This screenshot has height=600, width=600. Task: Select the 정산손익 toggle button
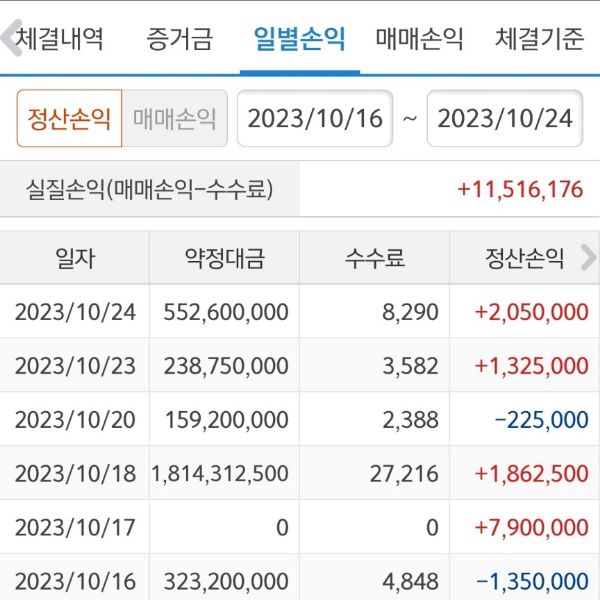69,119
